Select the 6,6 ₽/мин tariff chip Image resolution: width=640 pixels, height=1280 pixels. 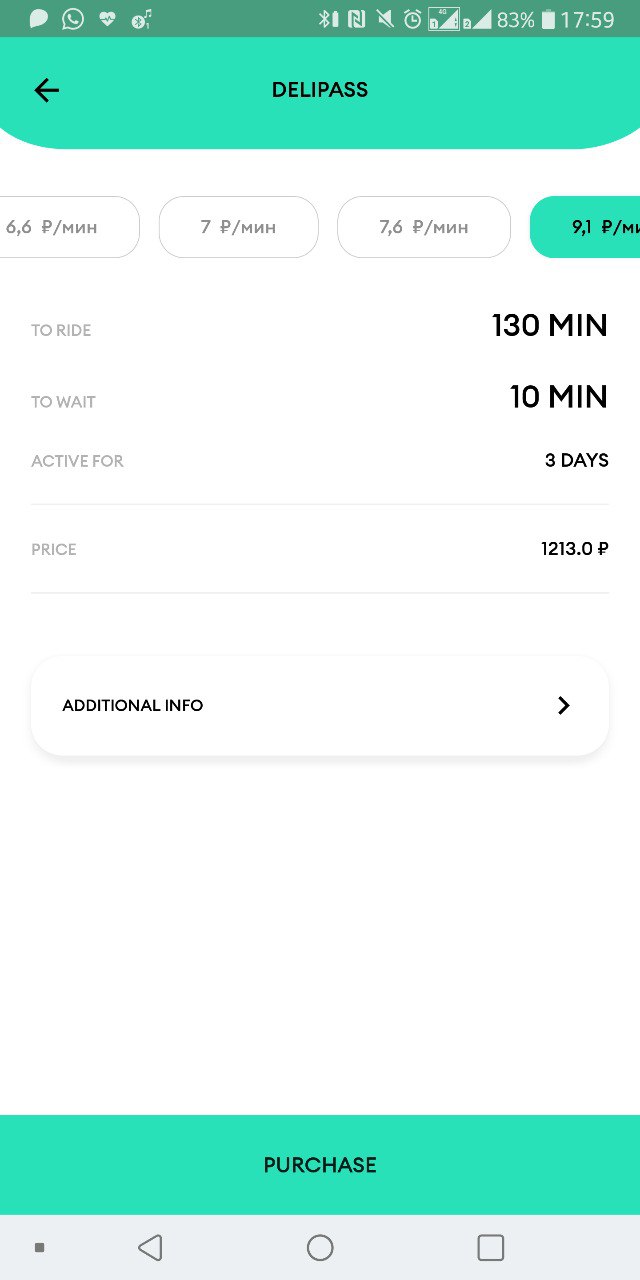coord(66,227)
